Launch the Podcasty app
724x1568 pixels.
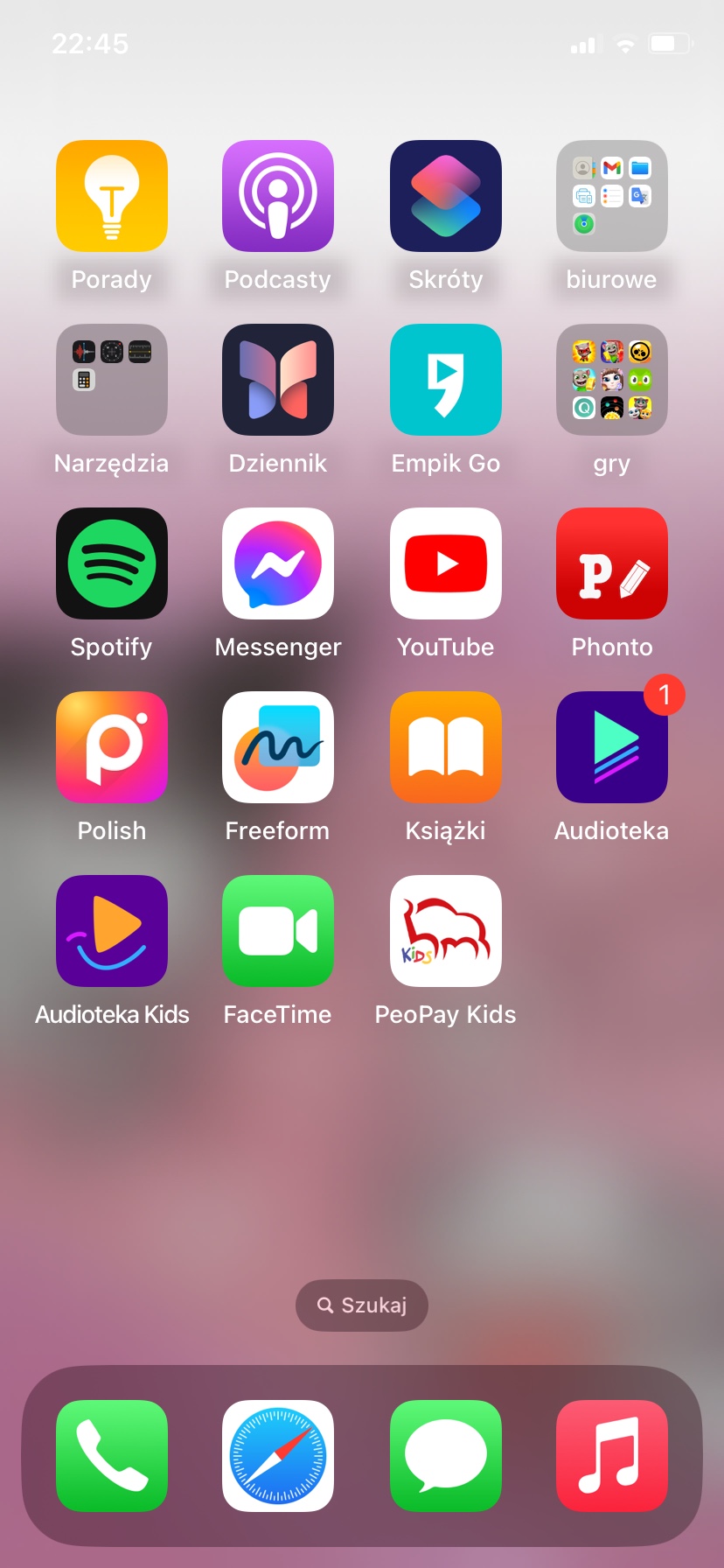click(278, 196)
